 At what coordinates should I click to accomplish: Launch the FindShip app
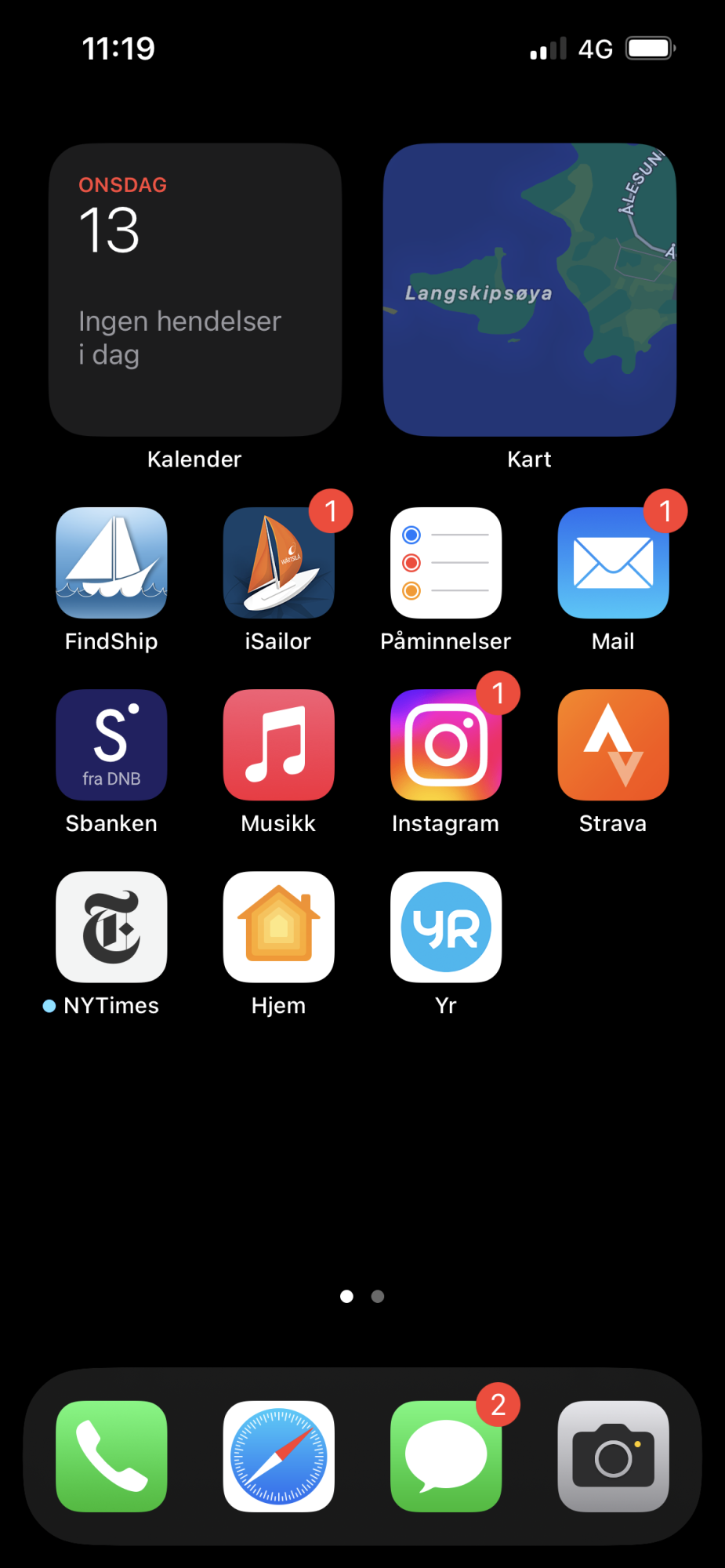[111, 563]
